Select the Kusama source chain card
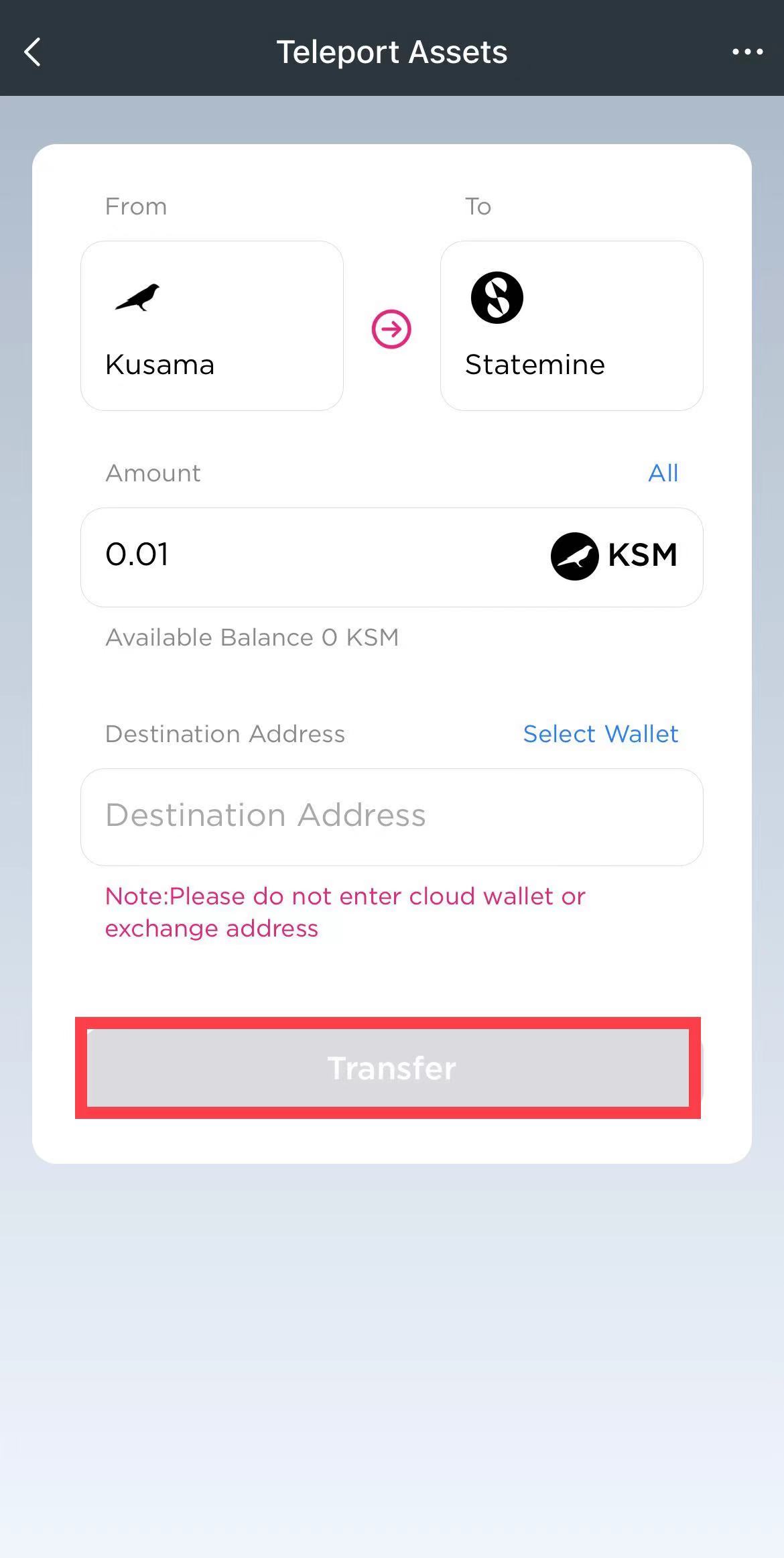Screen dimensions: 784x1558 (212, 326)
